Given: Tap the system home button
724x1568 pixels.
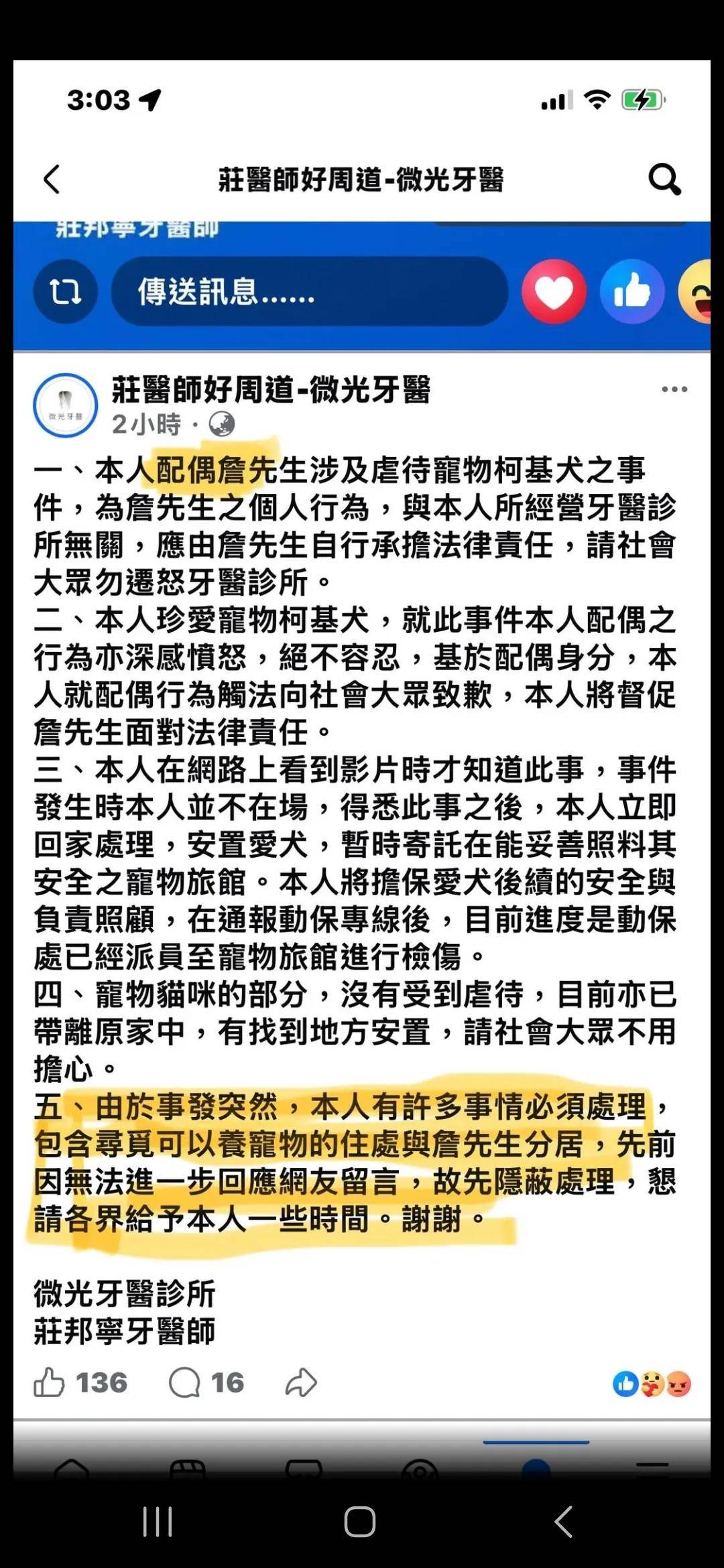Looking at the screenshot, I should coord(360,1522).
